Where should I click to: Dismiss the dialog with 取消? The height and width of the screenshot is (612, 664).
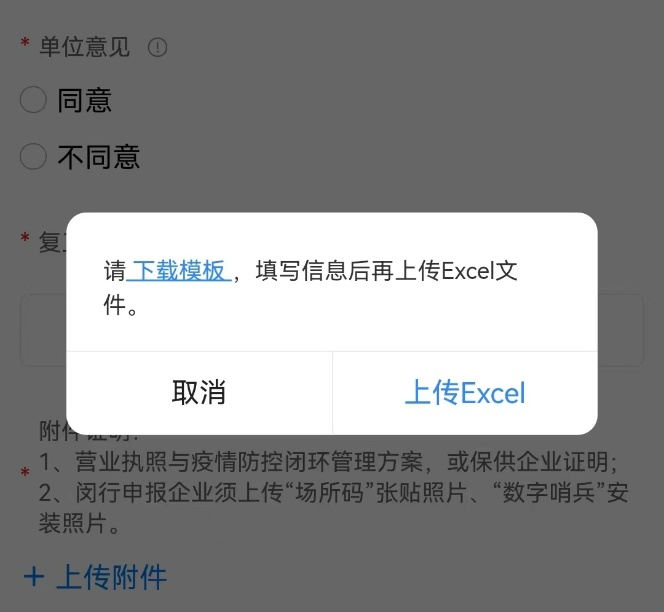coord(199,393)
